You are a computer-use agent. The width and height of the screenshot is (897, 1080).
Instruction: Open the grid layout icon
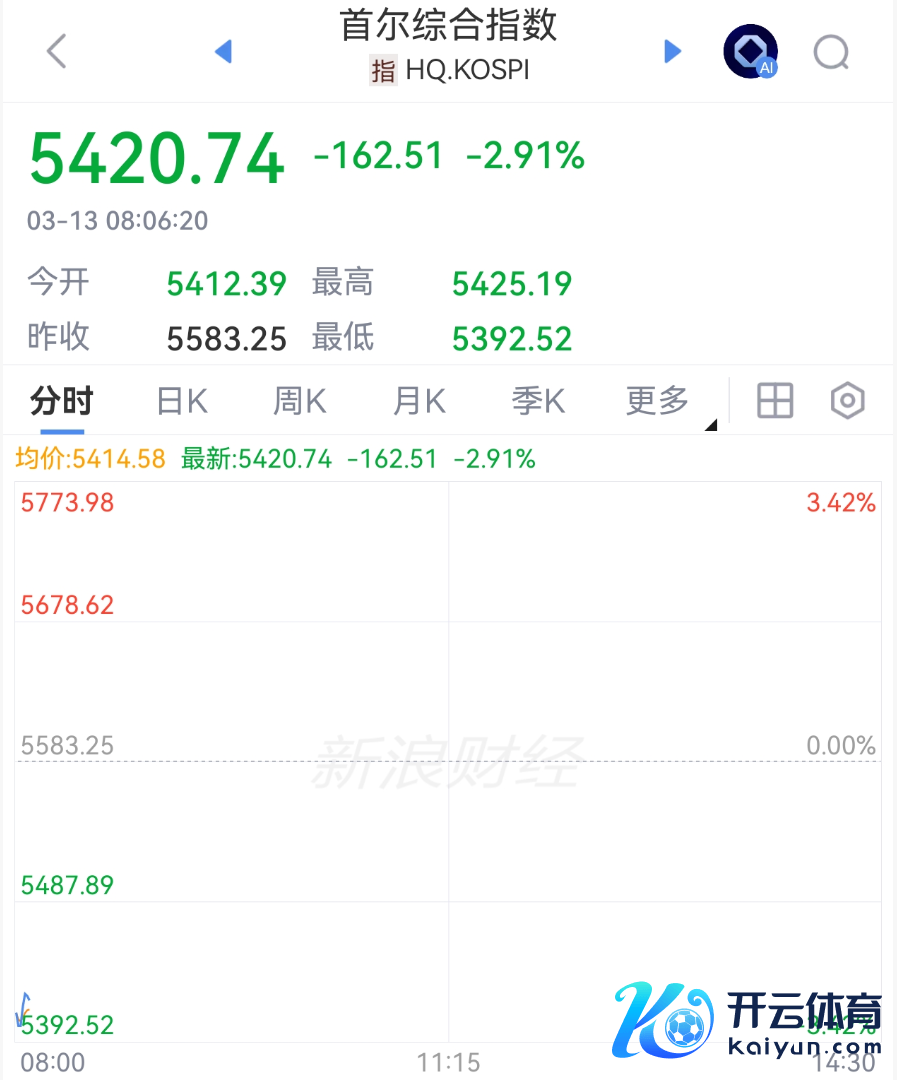tap(775, 401)
